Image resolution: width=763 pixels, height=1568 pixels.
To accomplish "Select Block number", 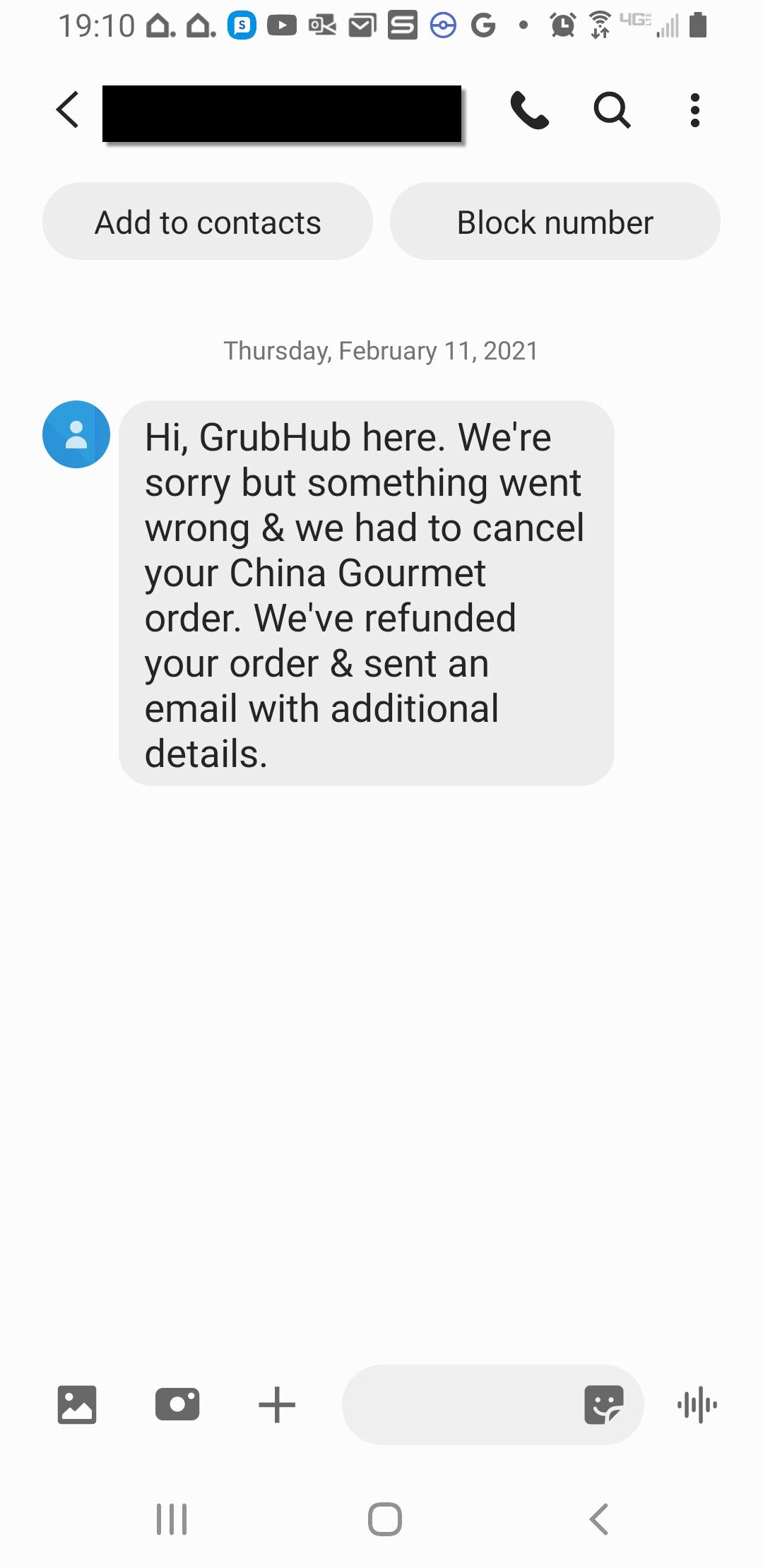I will point(555,222).
